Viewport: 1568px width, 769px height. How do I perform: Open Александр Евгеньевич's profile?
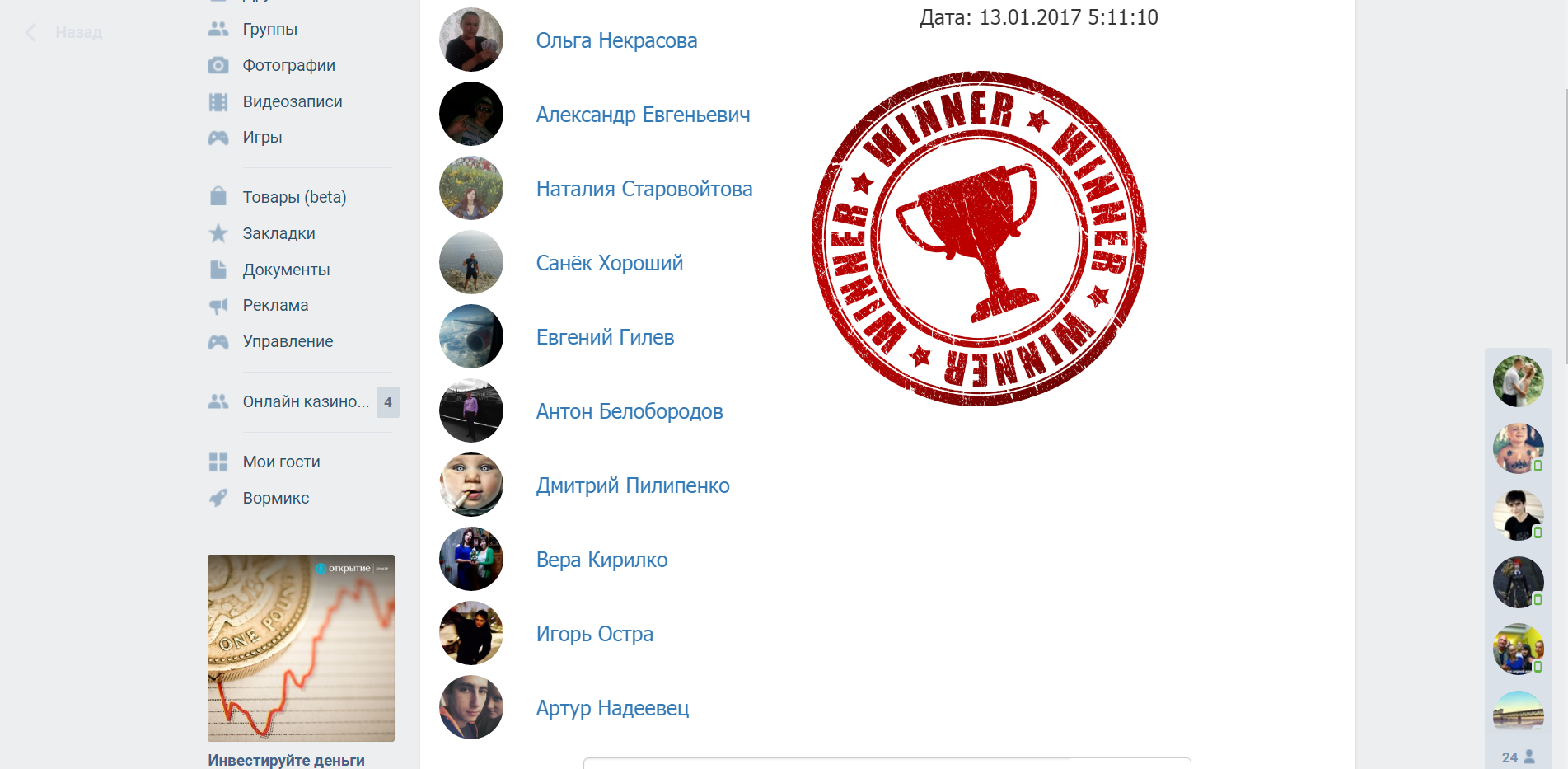[642, 115]
